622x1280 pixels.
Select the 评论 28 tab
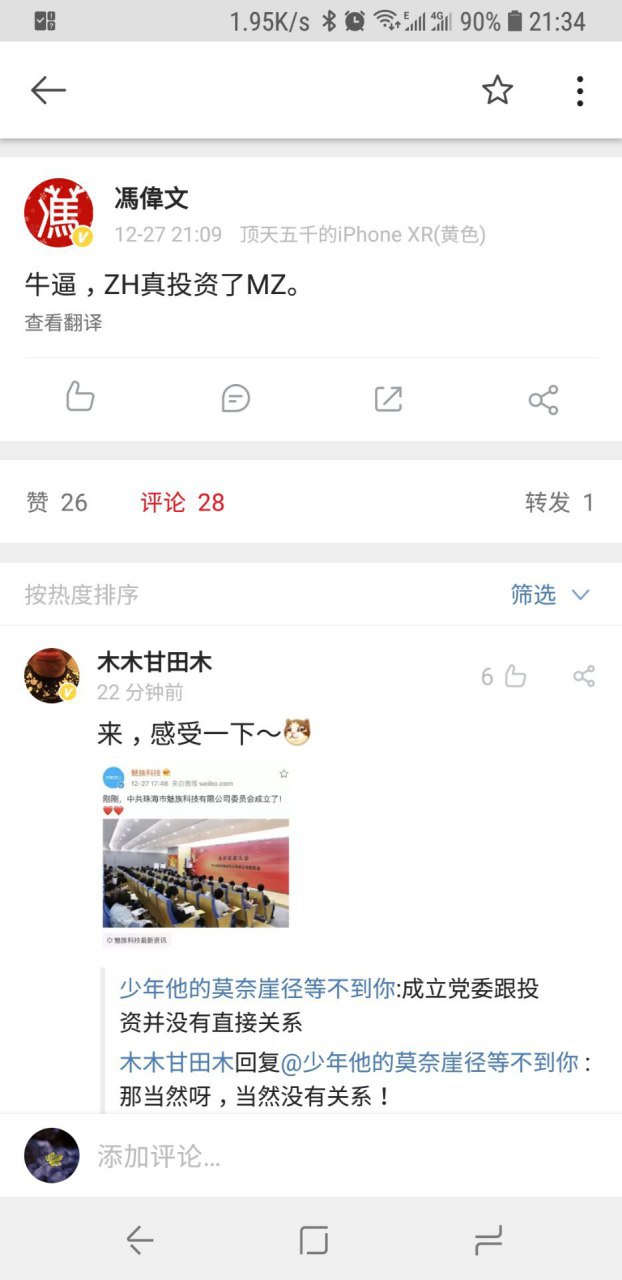coord(182,503)
